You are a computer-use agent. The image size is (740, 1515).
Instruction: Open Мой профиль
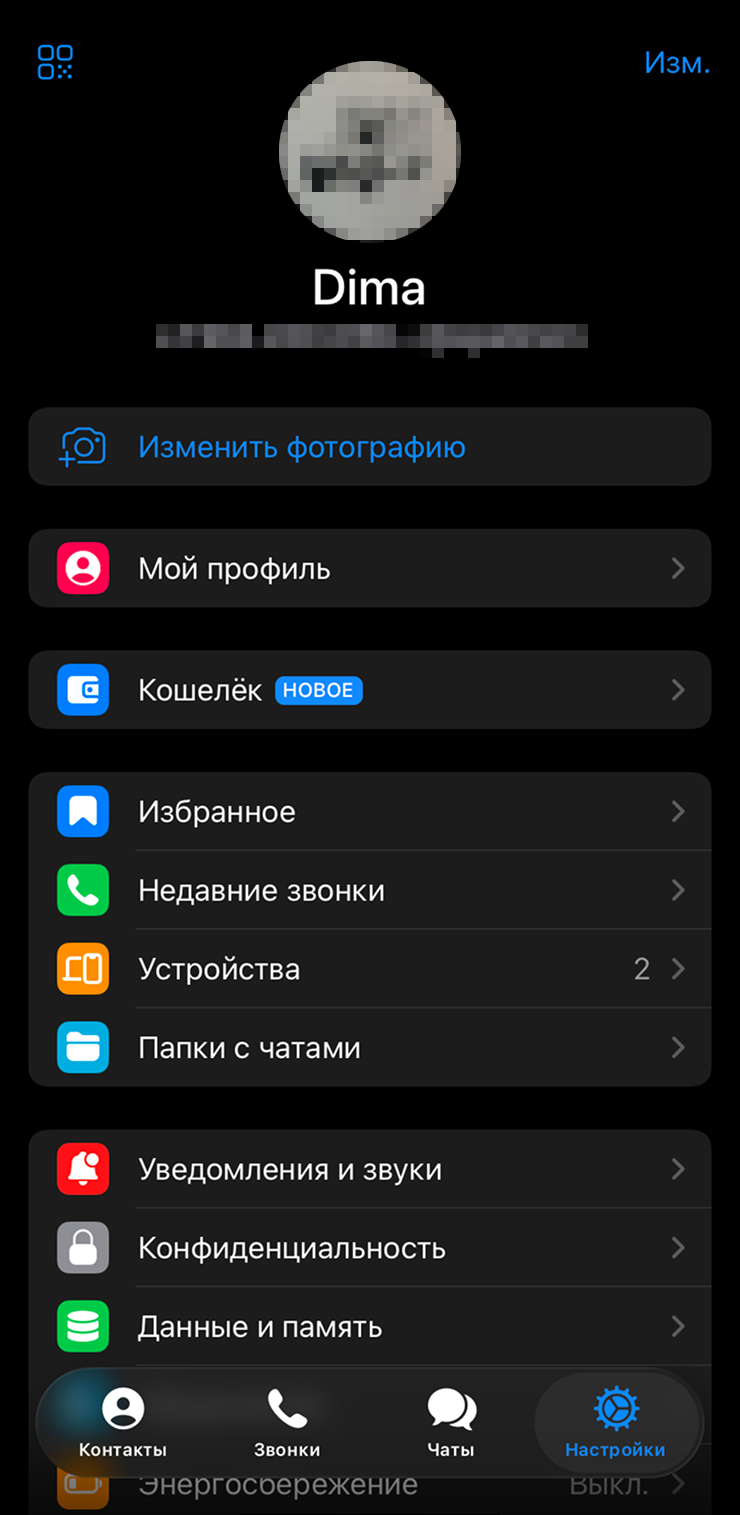[x=369, y=569]
